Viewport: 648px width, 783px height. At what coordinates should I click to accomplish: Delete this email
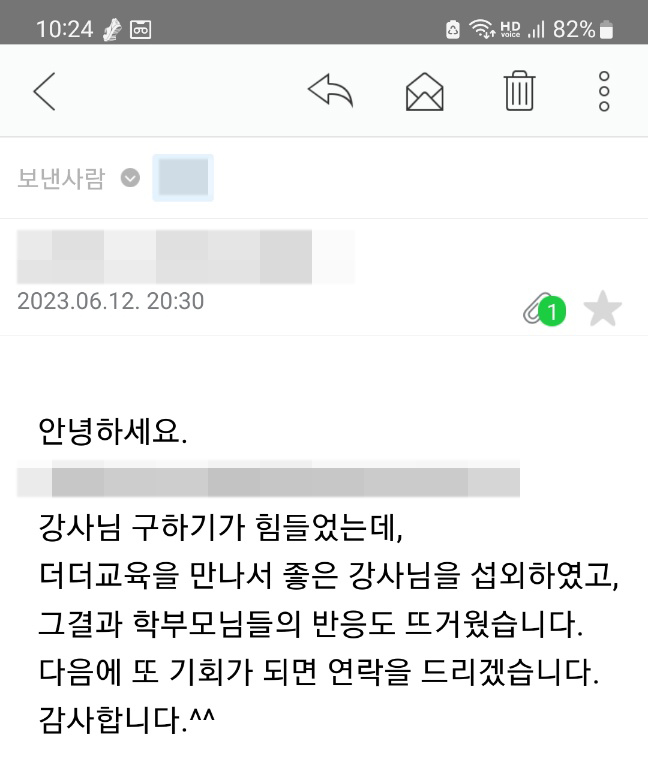pos(519,91)
